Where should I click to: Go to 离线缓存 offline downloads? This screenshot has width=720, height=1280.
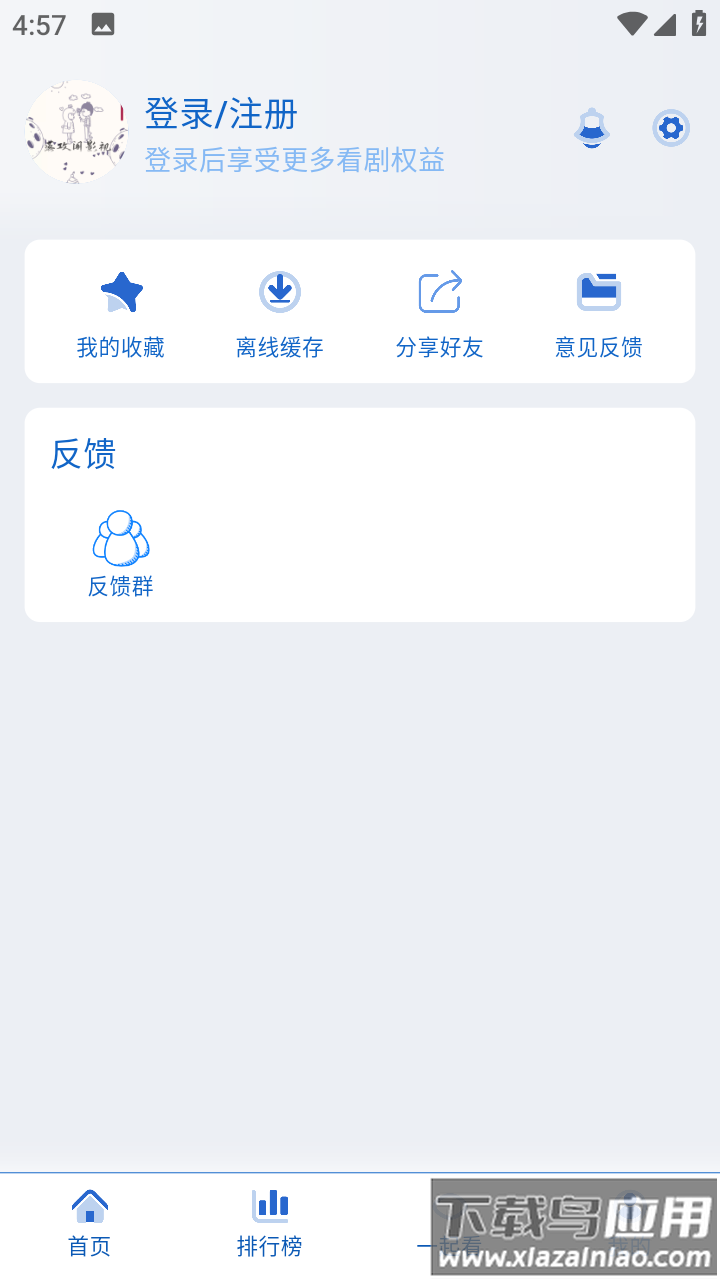(x=280, y=313)
